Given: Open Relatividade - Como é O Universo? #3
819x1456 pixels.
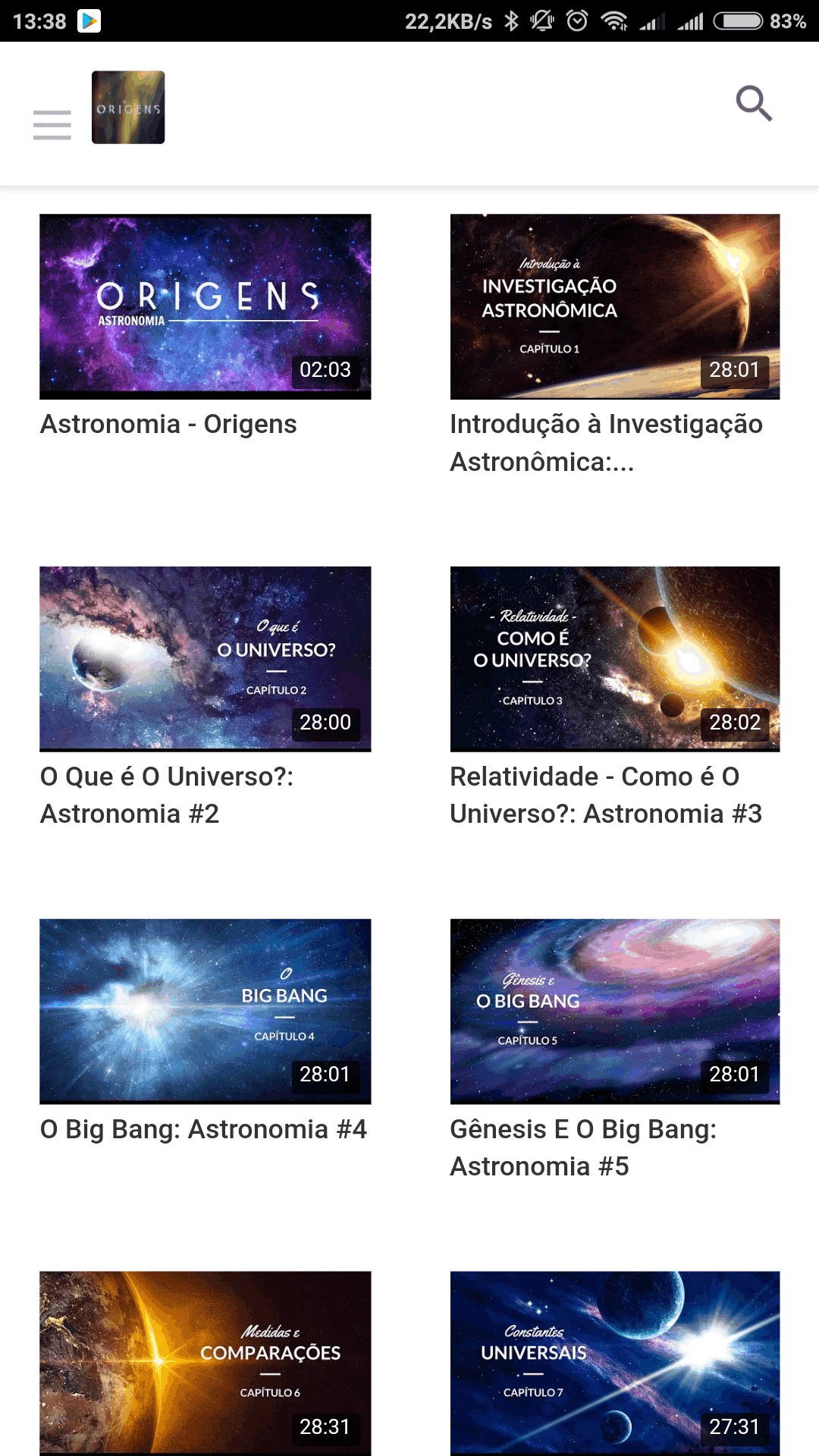Looking at the screenshot, I should [x=614, y=658].
